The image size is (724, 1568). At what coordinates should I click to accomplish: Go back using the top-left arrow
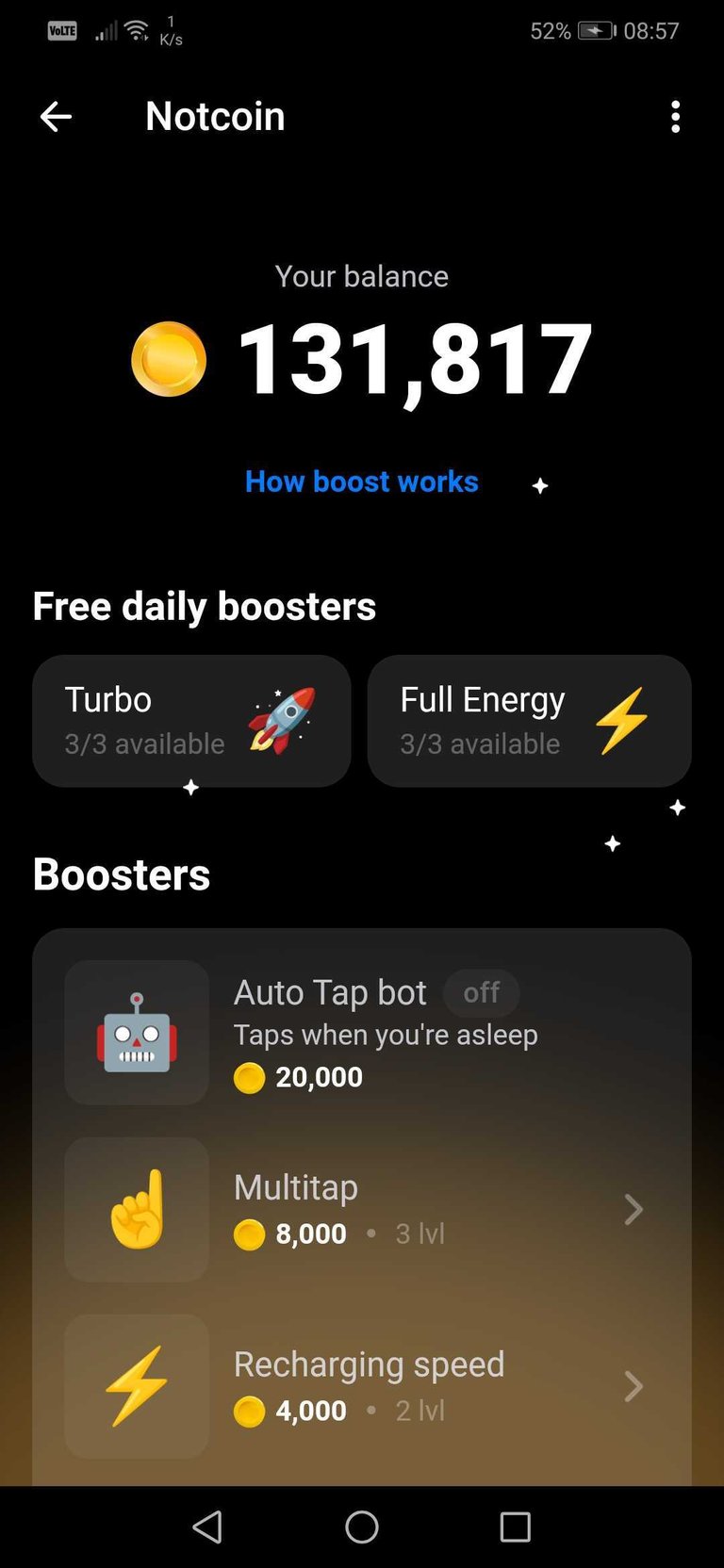point(56,117)
